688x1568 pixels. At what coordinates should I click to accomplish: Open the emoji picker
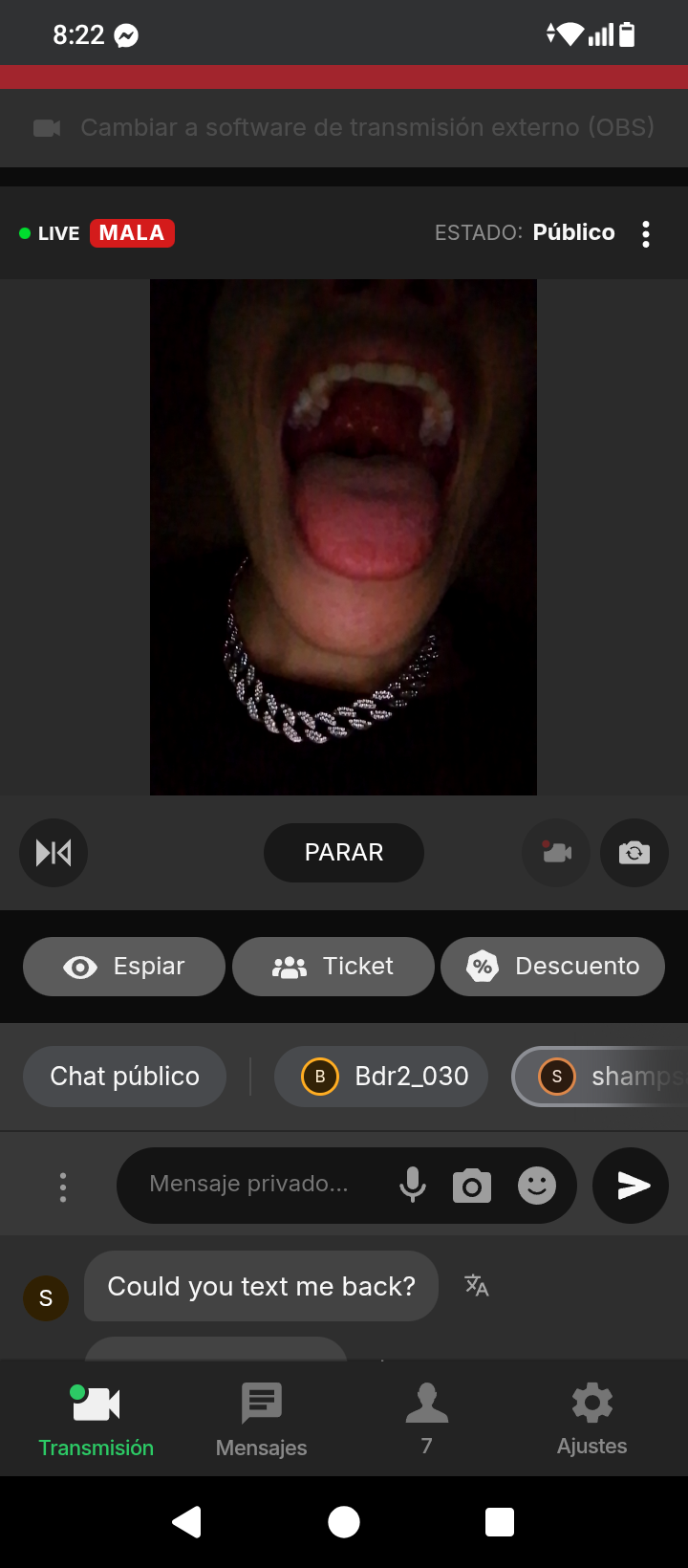[x=537, y=1186]
